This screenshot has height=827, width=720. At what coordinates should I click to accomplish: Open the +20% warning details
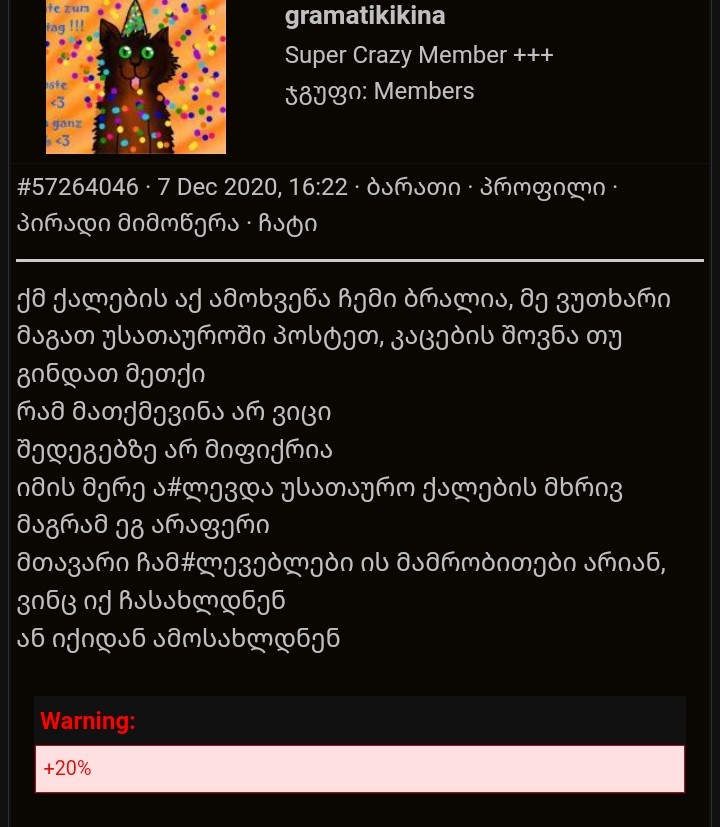[66, 768]
